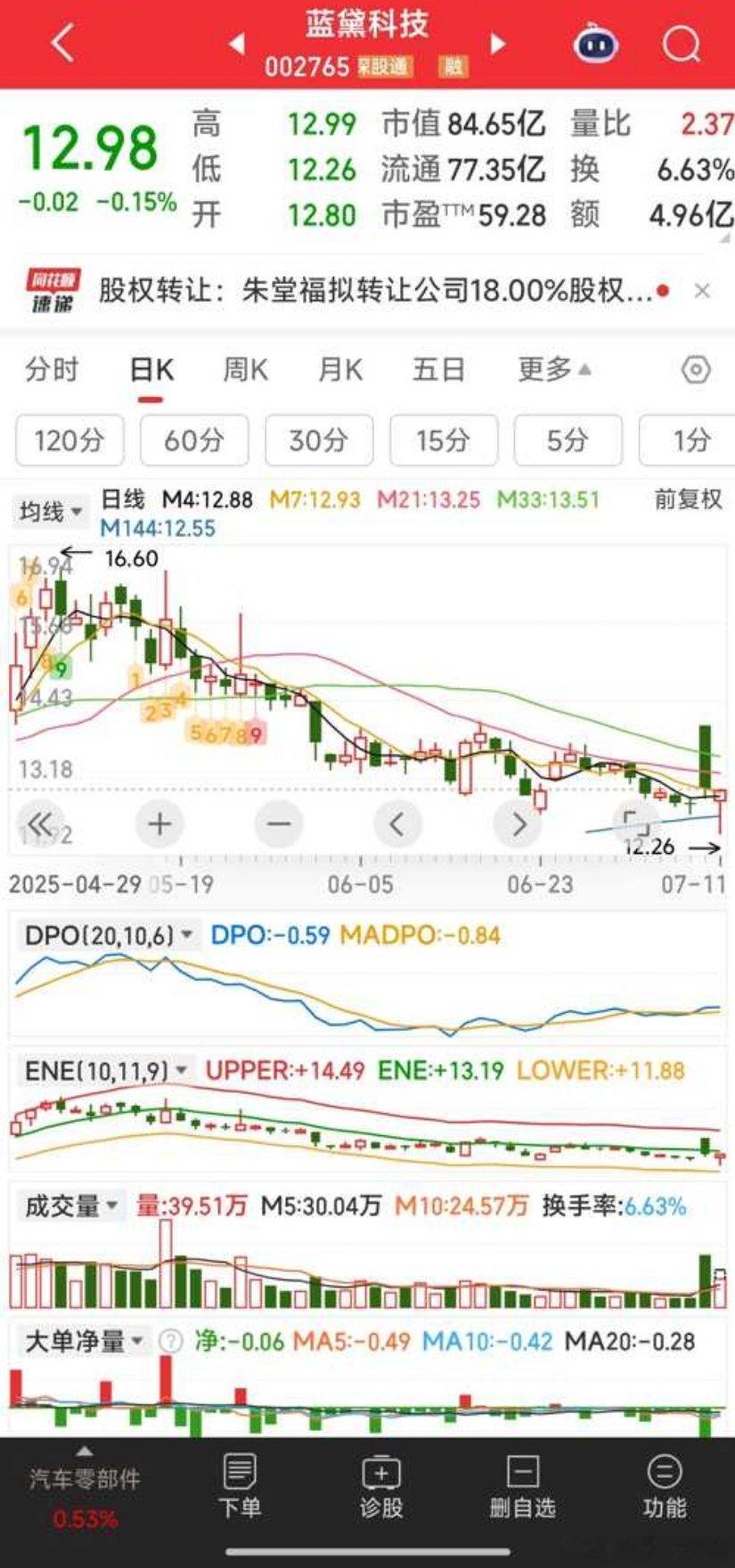The width and height of the screenshot is (735, 1568).
Task: Choose the 15分 period chip
Action: [x=443, y=440]
